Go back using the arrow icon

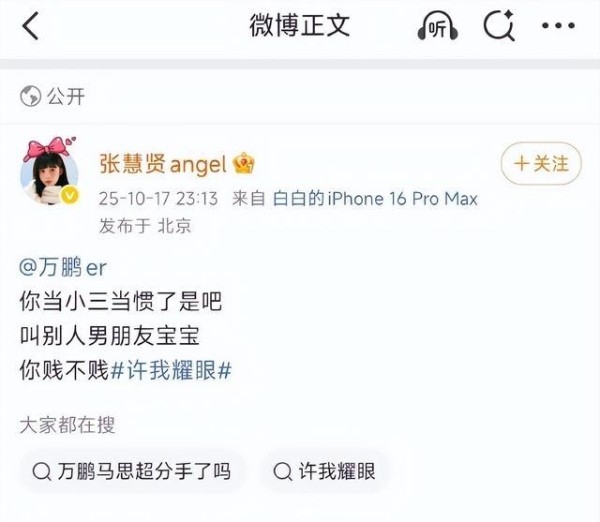(30, 27)
